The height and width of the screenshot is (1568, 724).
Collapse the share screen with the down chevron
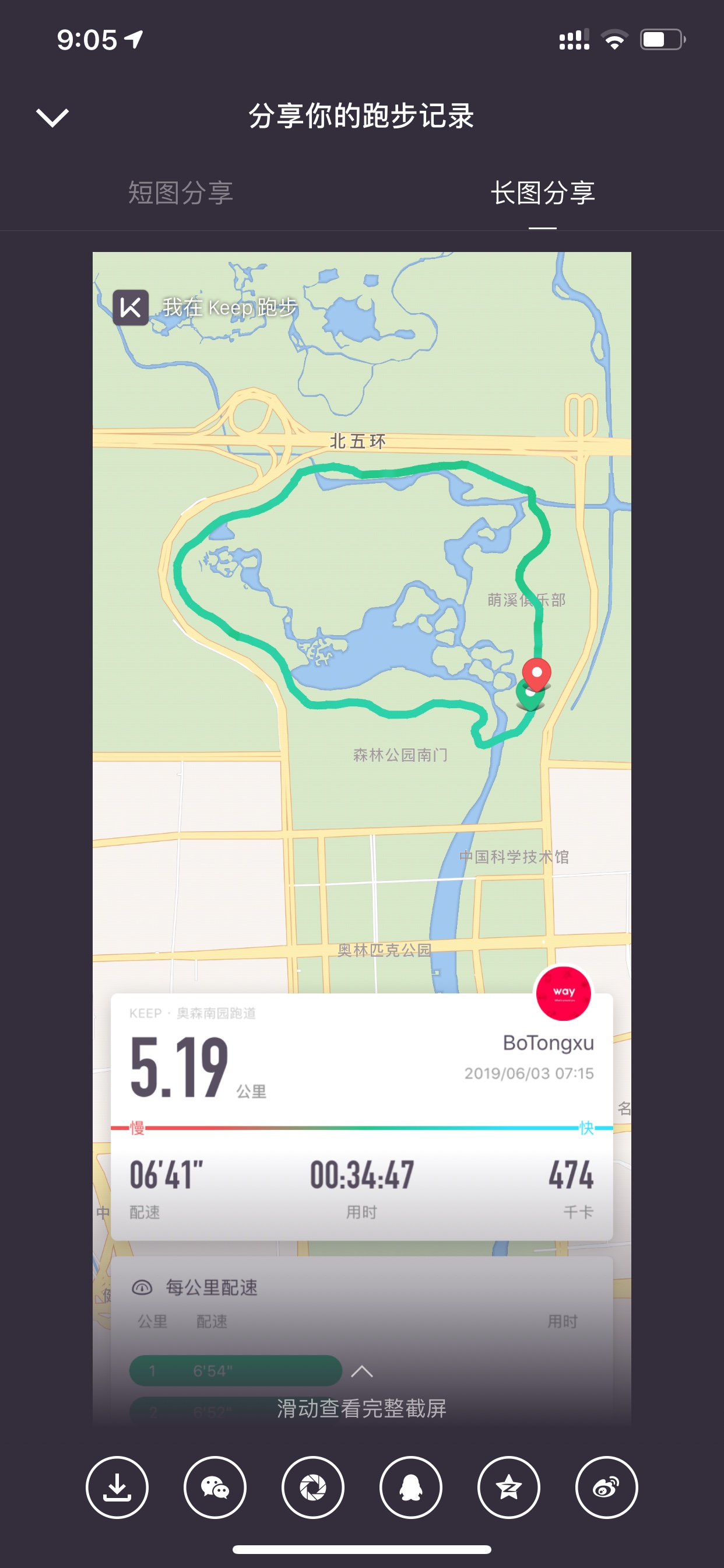point(52,117)
